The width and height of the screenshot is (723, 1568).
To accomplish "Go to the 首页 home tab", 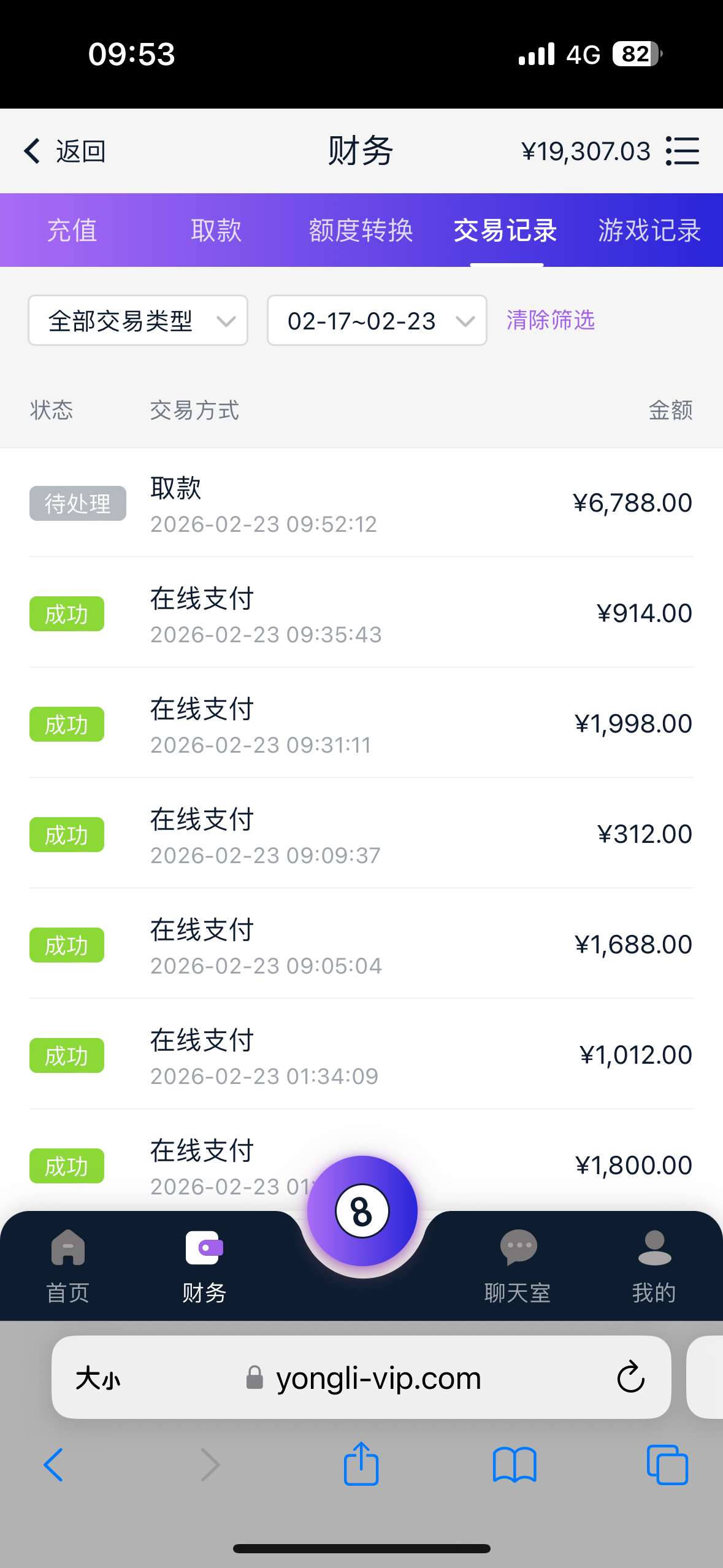I will [x=68, y=1266].
